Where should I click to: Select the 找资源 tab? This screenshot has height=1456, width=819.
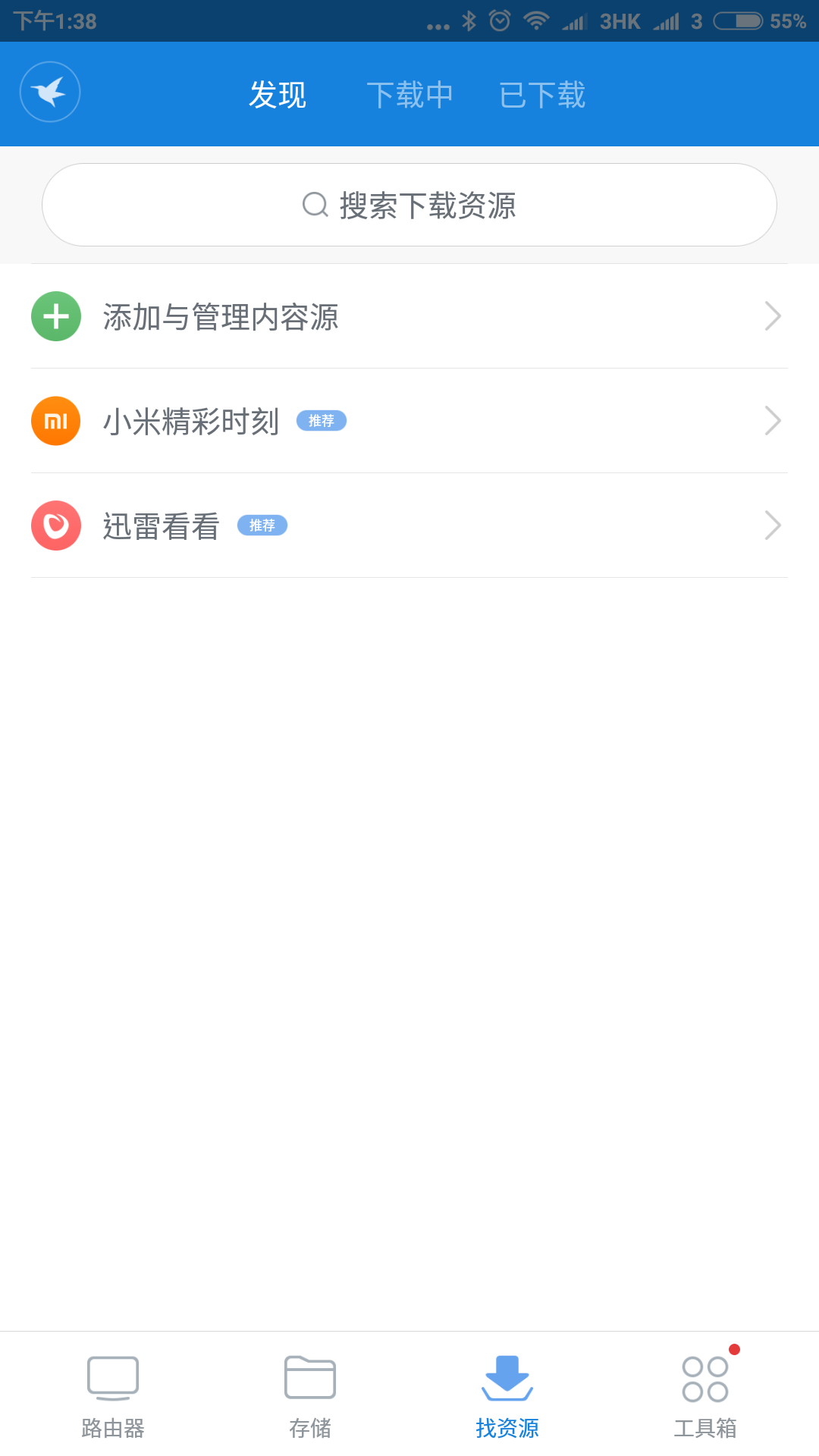click(x=507, y=1395)
